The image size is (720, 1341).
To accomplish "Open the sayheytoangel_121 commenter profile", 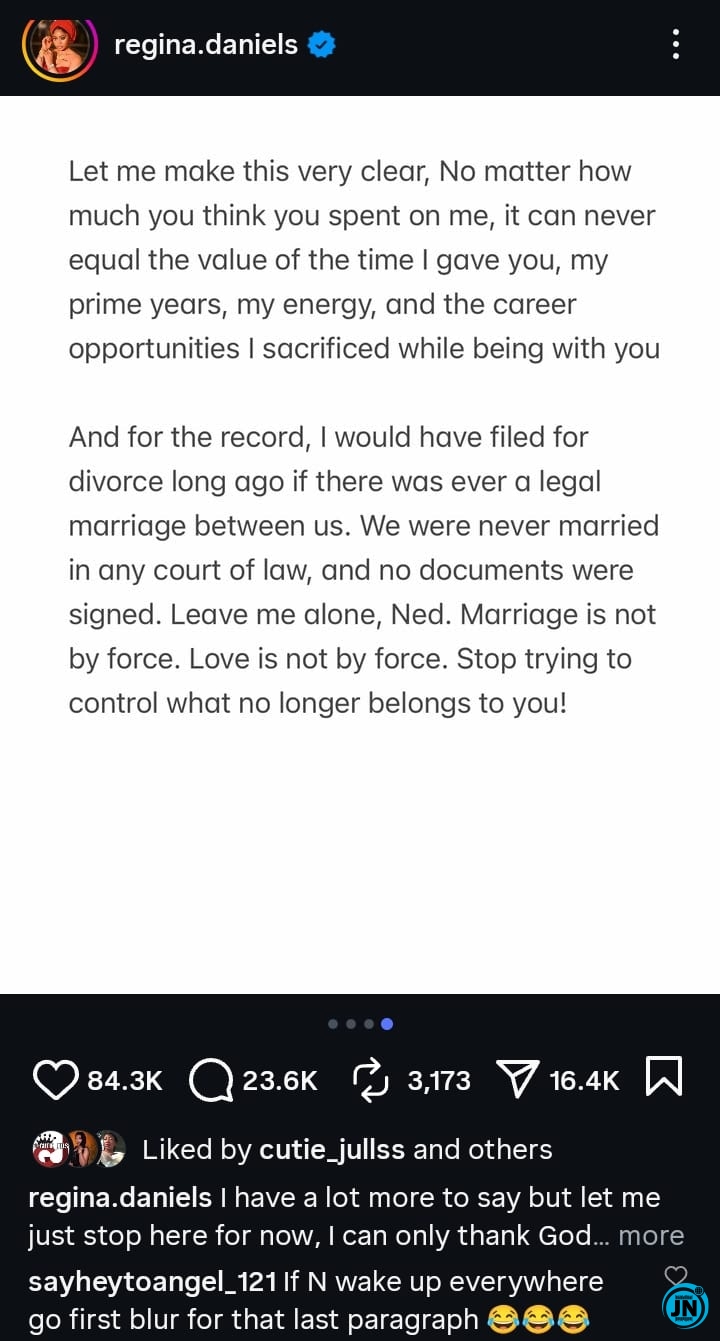I will (x=153, y=1282).
